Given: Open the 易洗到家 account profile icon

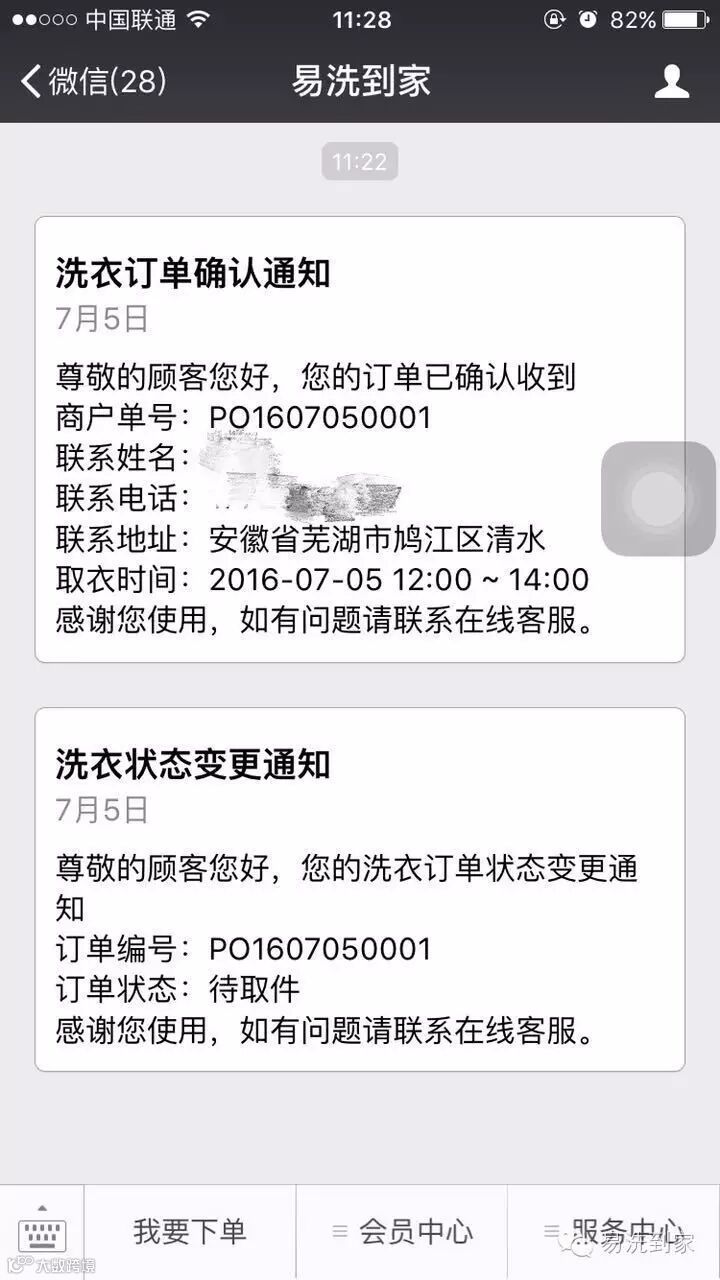Looking at the screenshot, I should point(672,81).
